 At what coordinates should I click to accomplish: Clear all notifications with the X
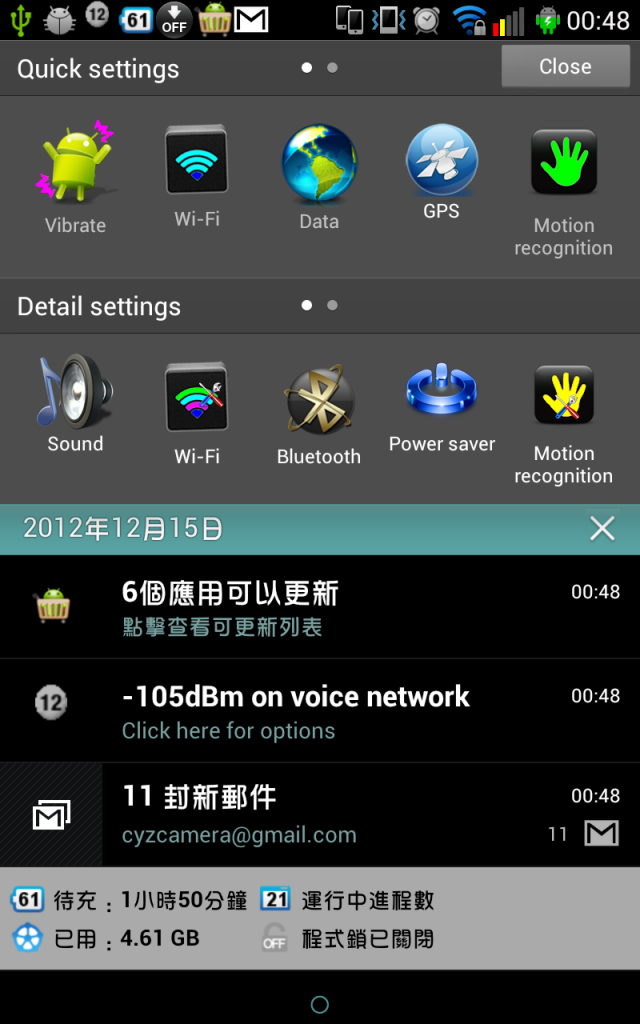[602, 529]
